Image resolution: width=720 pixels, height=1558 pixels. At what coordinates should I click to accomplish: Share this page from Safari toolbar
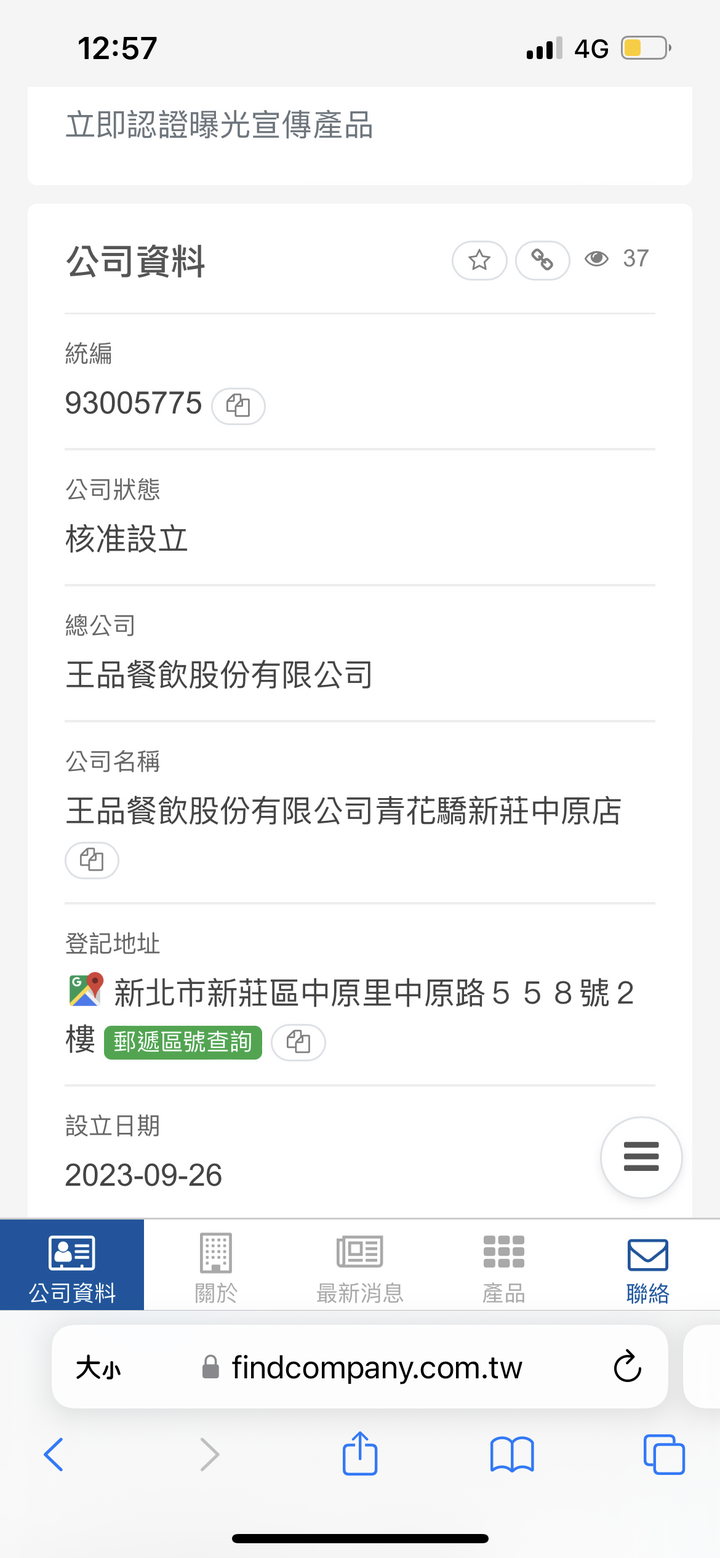tap(360, 1453)
